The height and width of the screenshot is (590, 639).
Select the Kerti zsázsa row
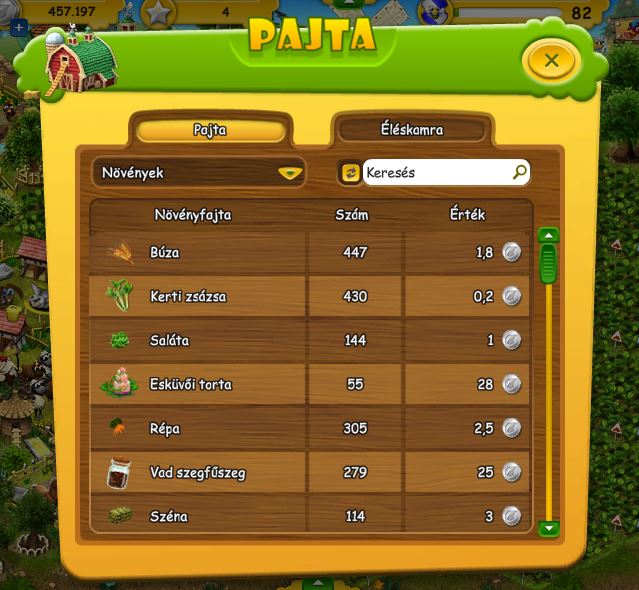click(x=310, y=297)
